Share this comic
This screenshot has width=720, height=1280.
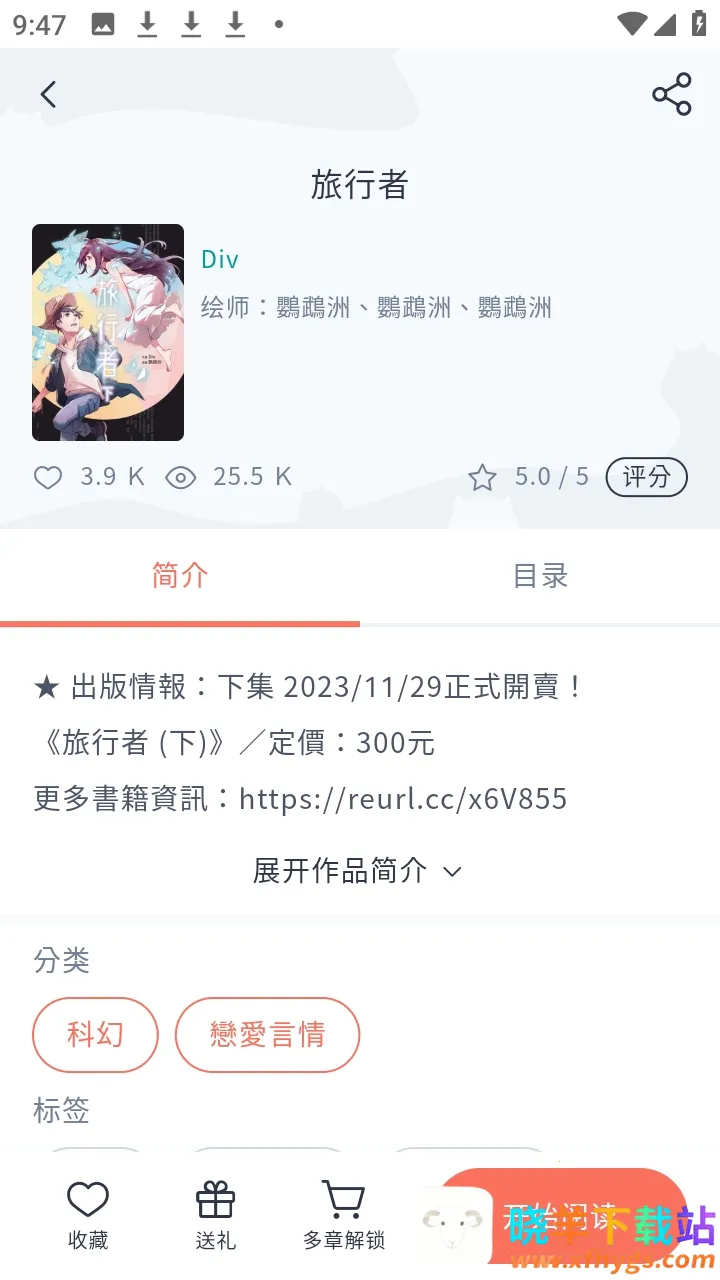[671, 95]
